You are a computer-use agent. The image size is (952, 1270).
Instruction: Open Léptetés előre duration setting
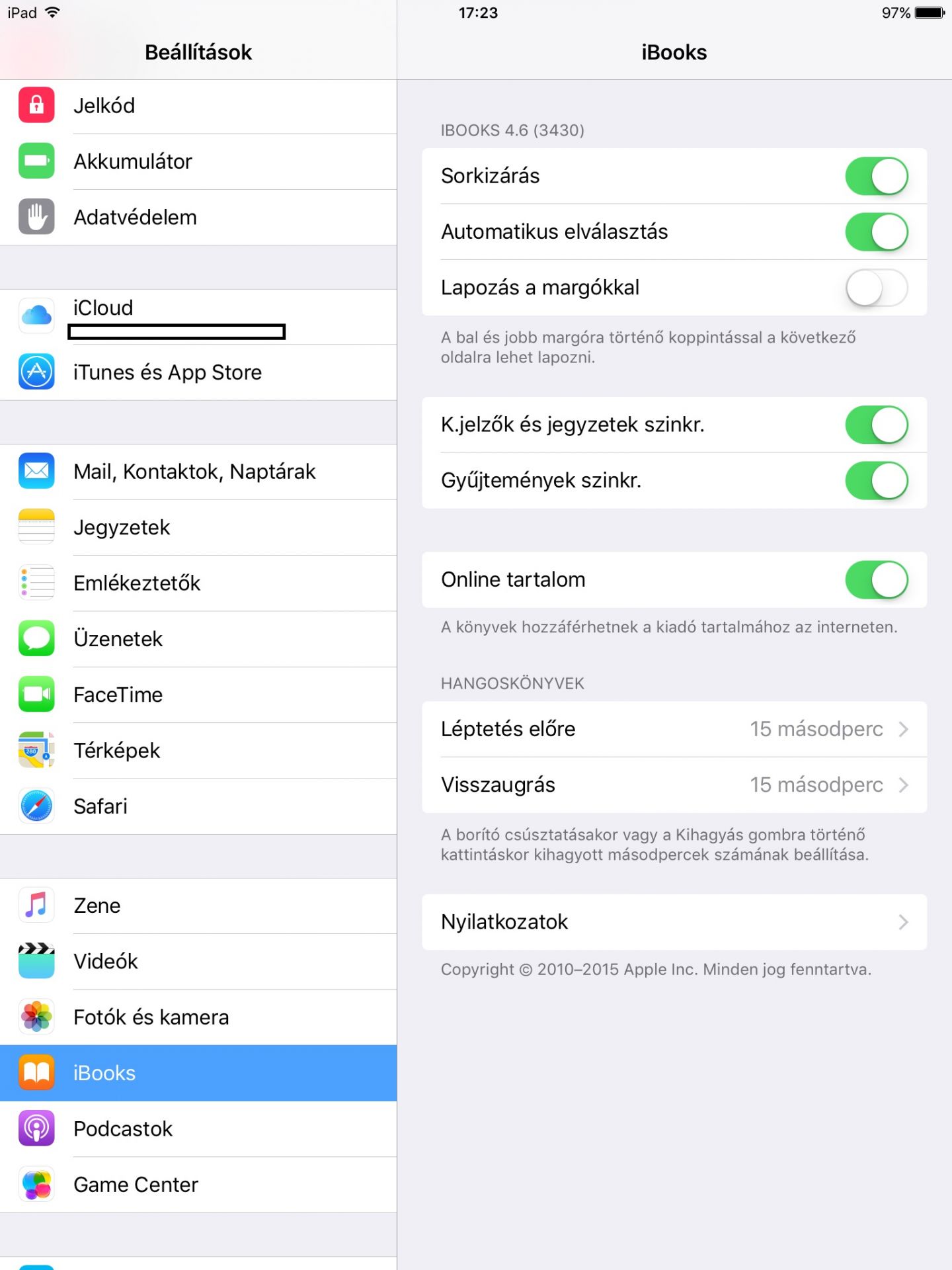click(674, 729)
